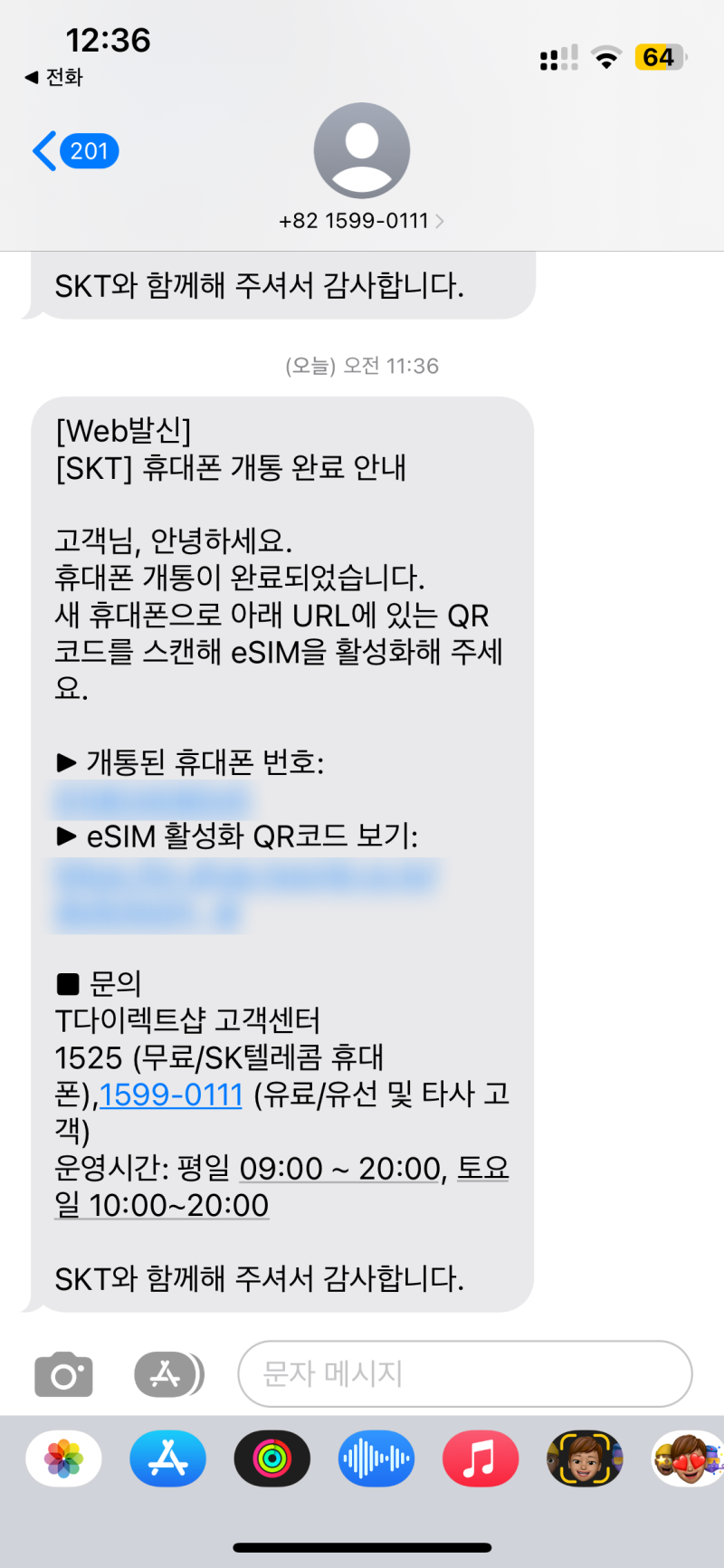Launch the App Store from the dock
This screenshot has width=724, height=1568.
(167, 1458)
